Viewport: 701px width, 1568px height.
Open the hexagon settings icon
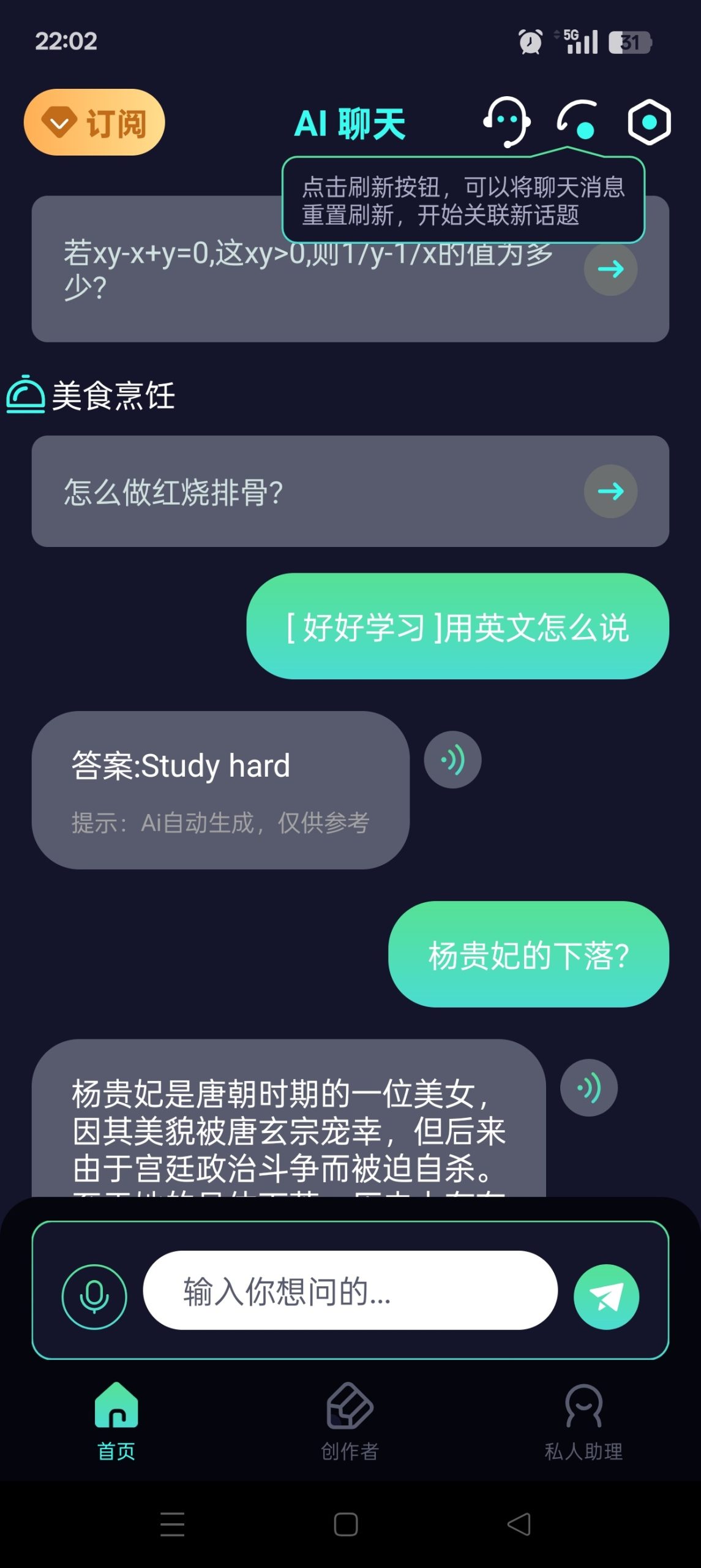click(649, 122)
